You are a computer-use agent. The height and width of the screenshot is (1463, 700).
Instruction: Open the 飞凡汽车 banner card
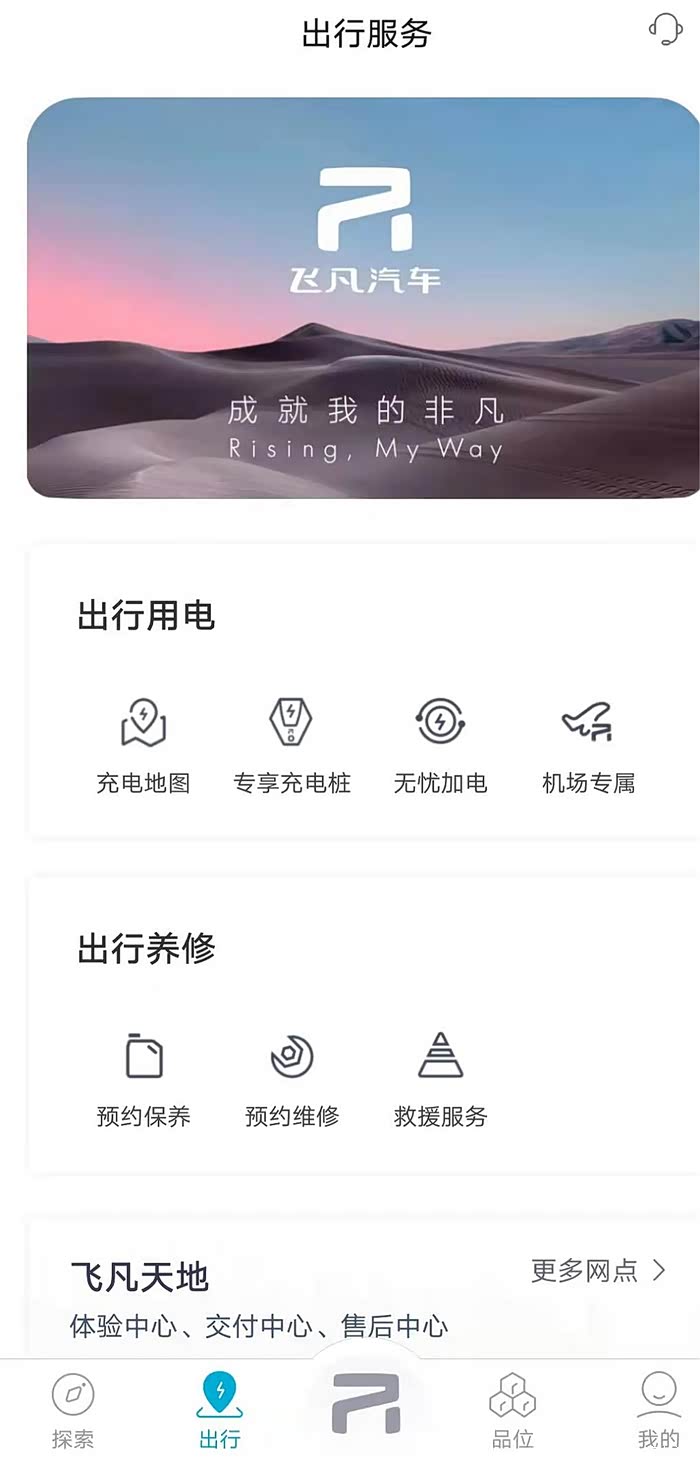(362, 297)
